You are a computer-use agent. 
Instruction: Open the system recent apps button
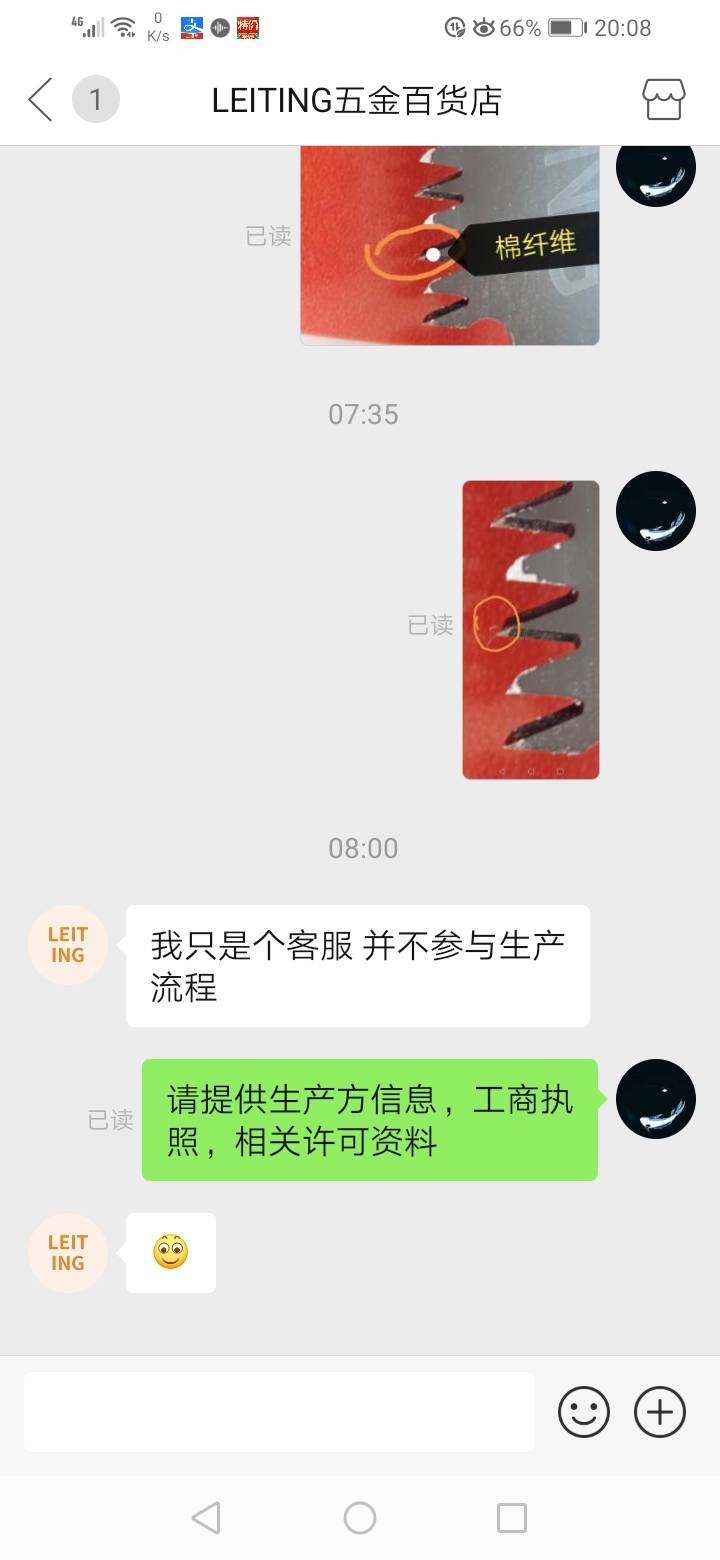point(512,1518)
